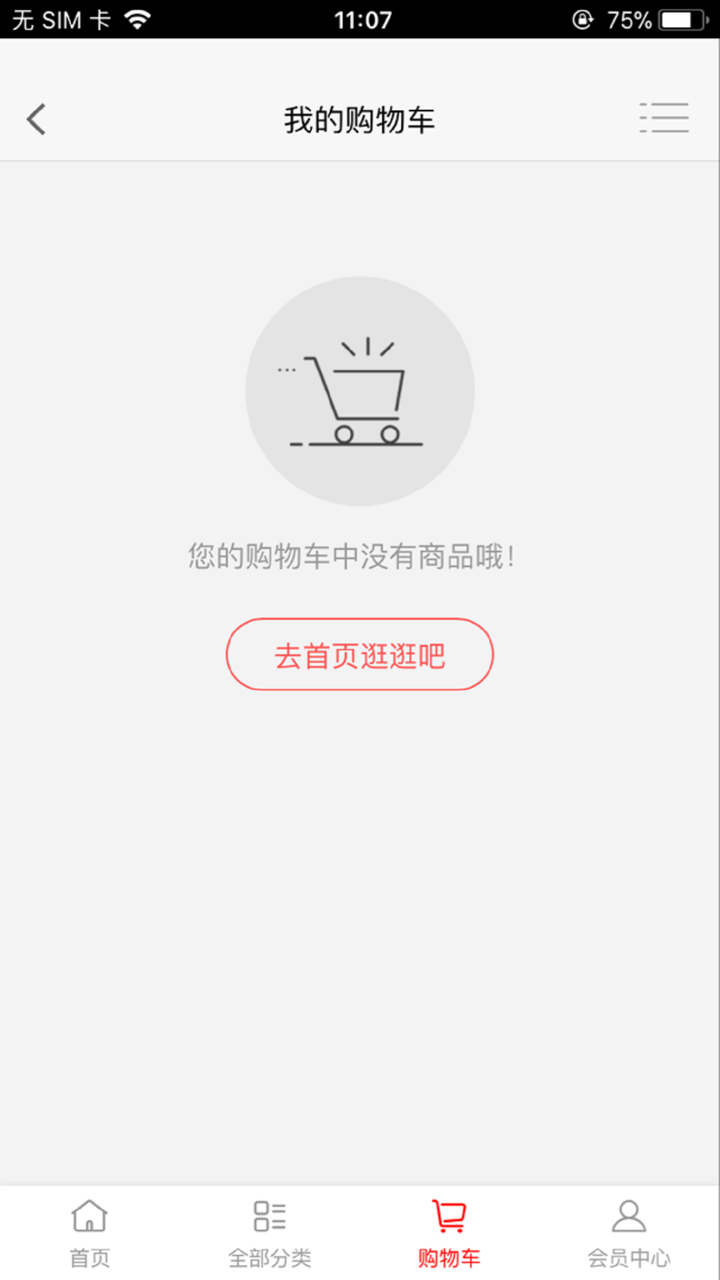Tap the back arrow to return
720x1280 pixels.
click(x=36, y=119)
